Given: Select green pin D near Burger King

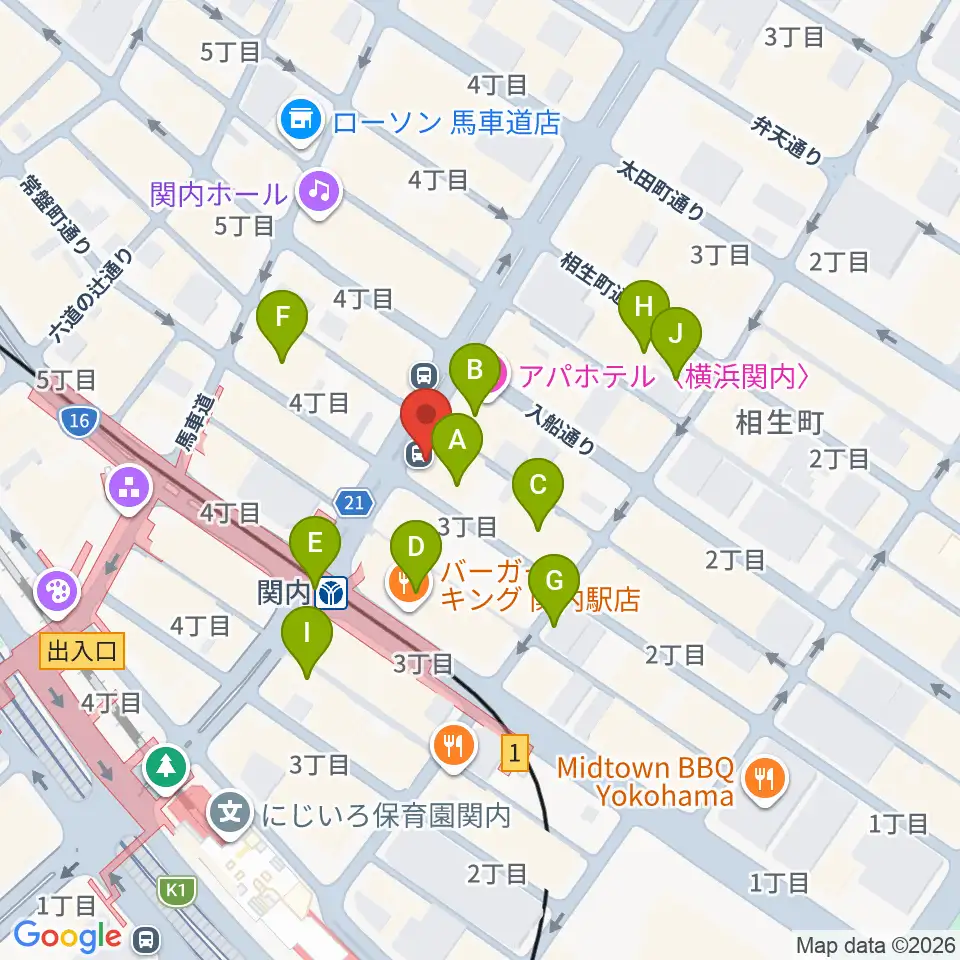Looking at the screenshot, I should pyautogui.click(x=416, y=552).
